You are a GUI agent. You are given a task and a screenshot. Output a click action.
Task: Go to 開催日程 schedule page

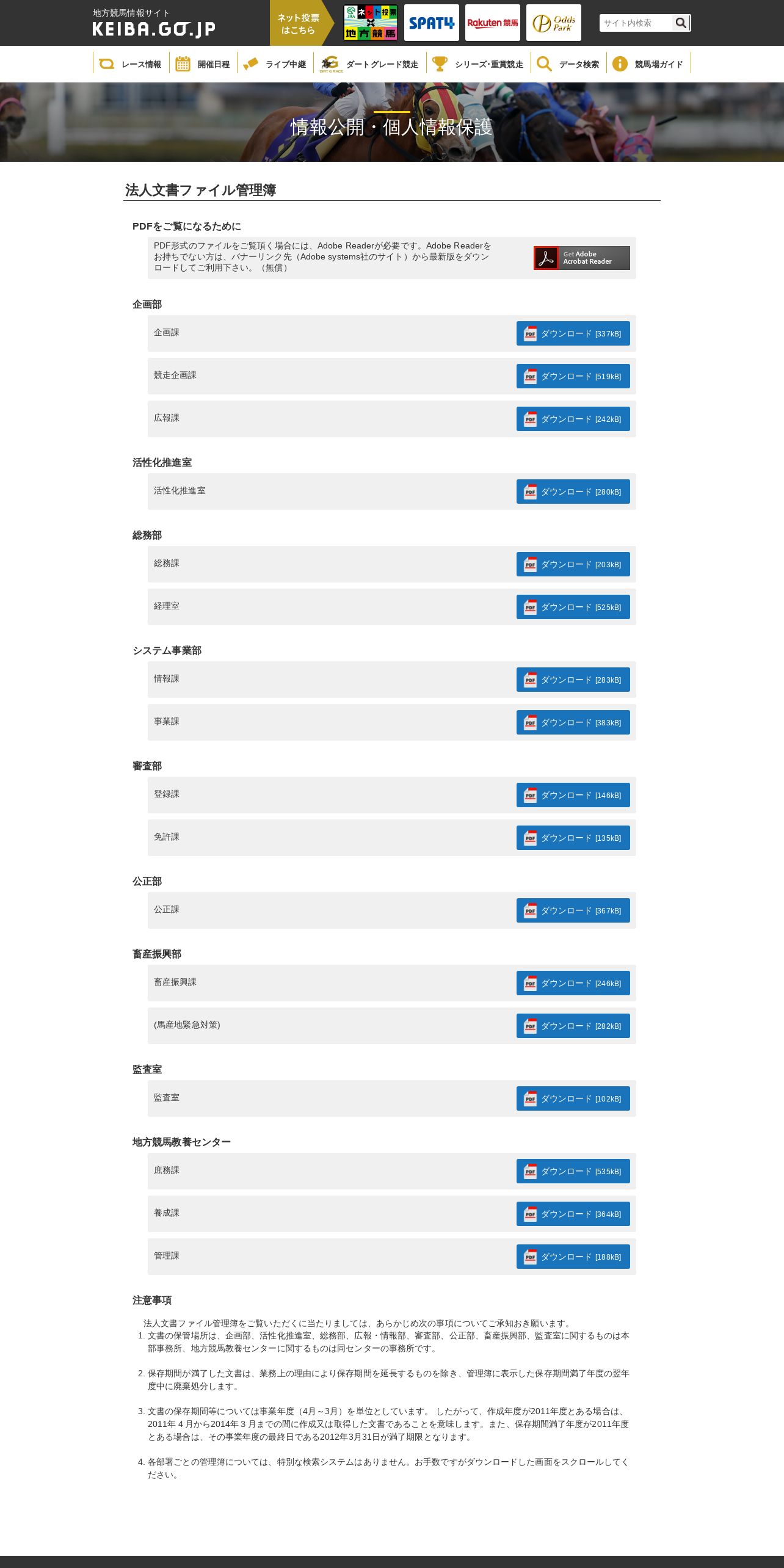(203, 64)
